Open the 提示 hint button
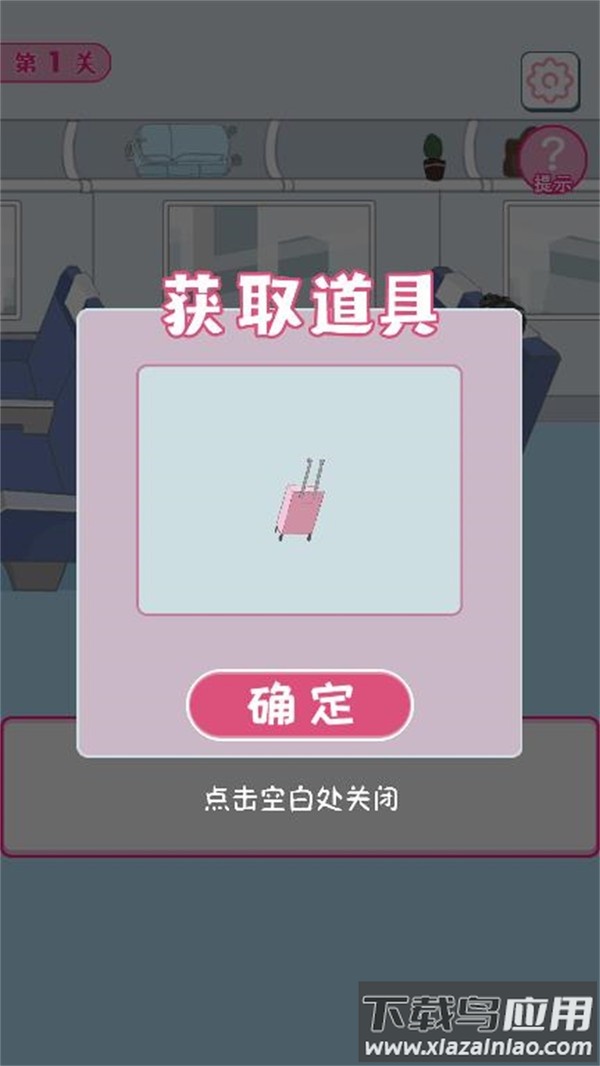 (x=552, y=160)
